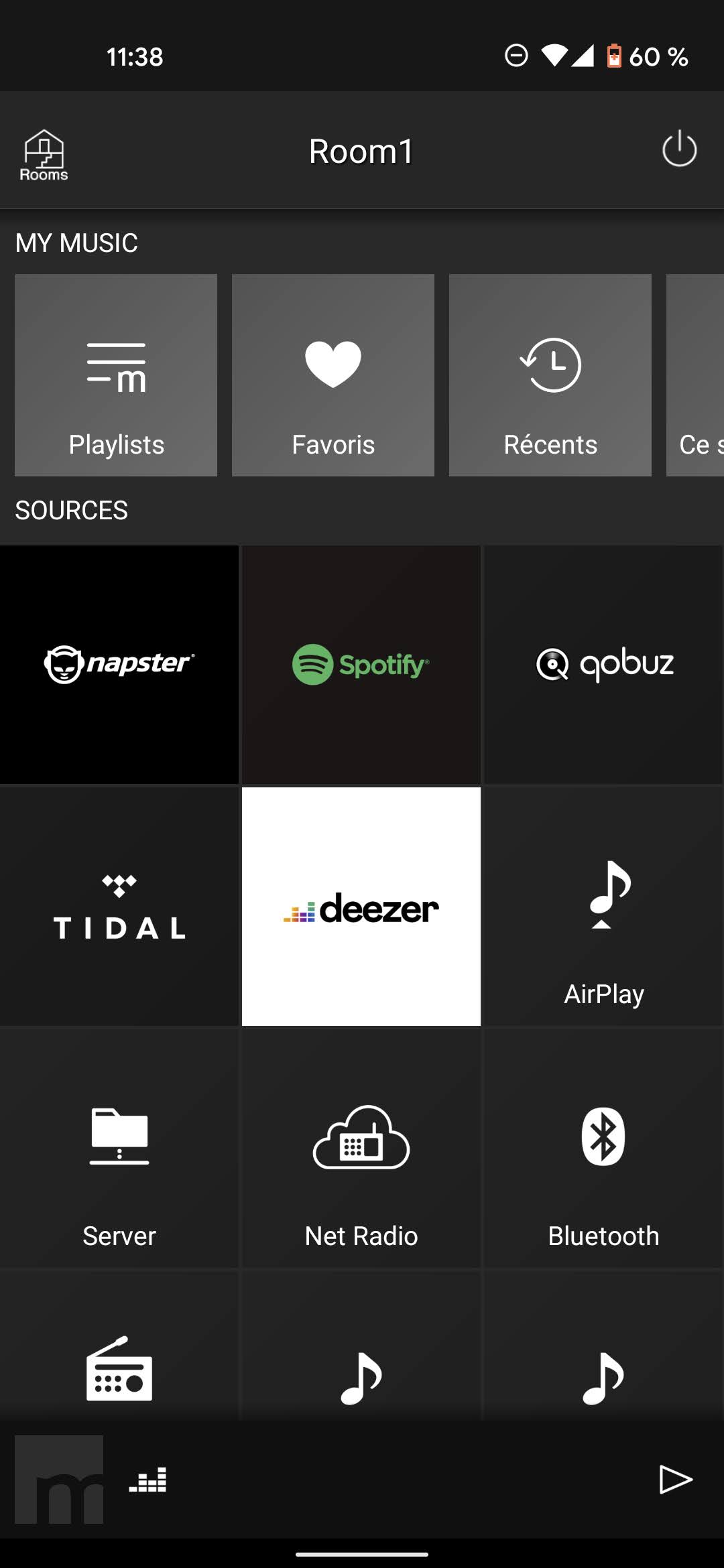Select the Bluetooth source
724x1568 pixels.
point(603,1149)
